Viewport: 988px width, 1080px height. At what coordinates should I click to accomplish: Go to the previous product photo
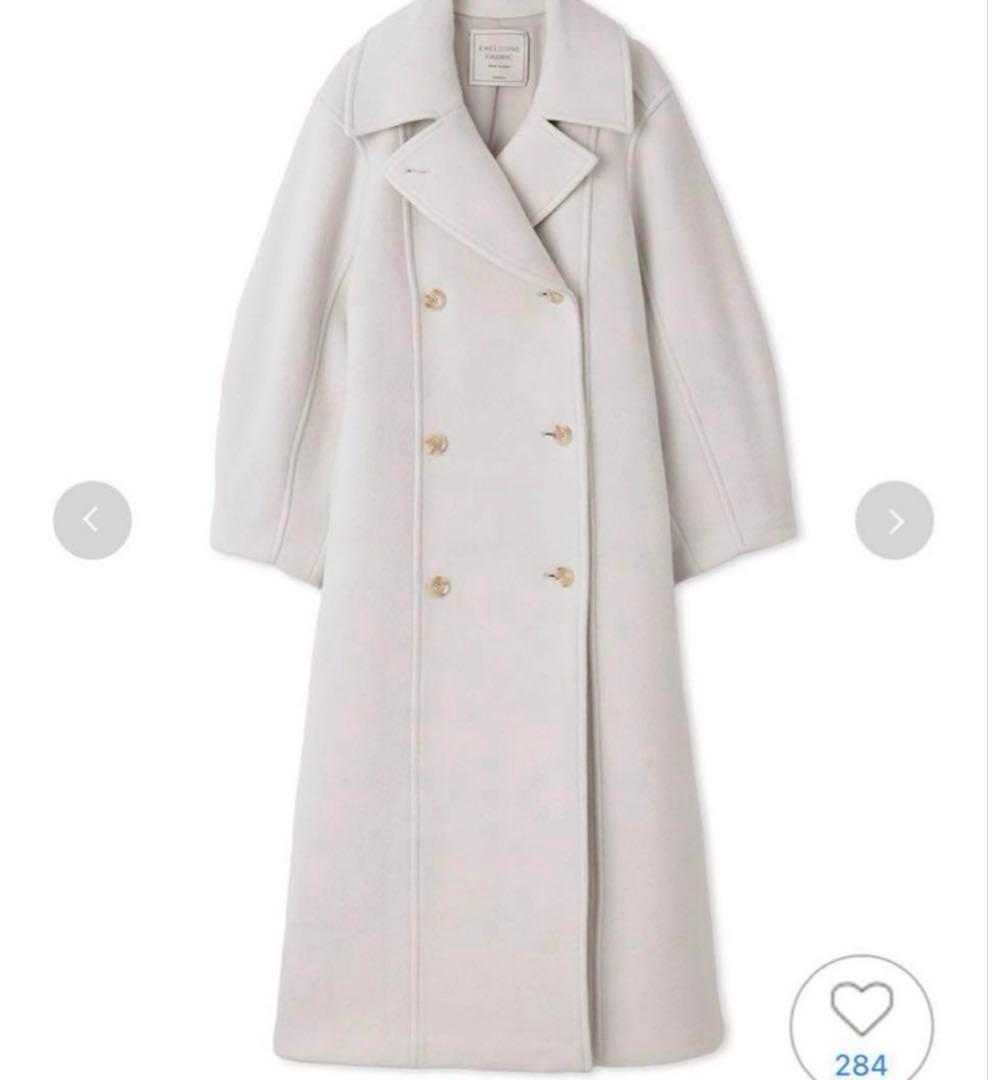(92, 520)
